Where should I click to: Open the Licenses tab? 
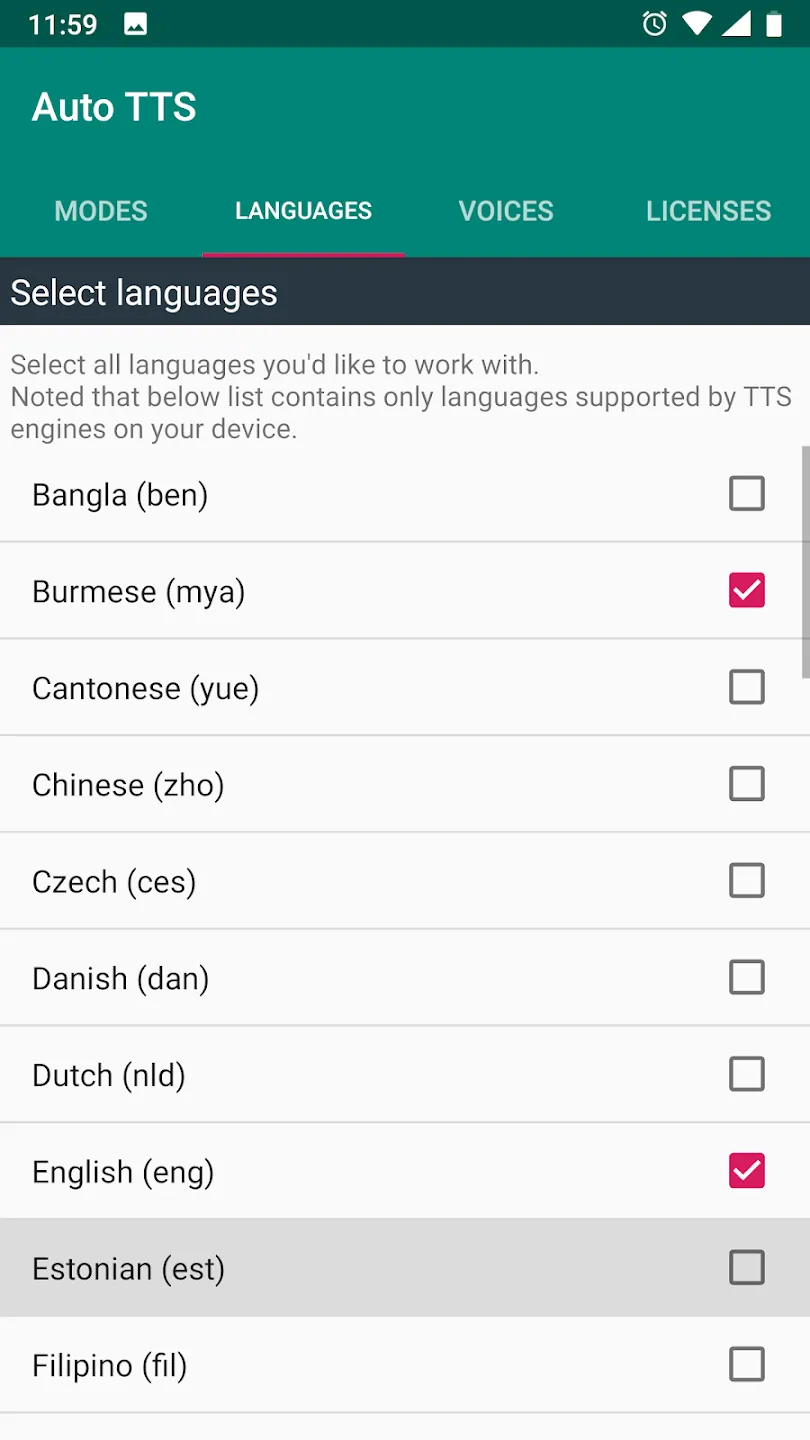[x=708, y=211]
